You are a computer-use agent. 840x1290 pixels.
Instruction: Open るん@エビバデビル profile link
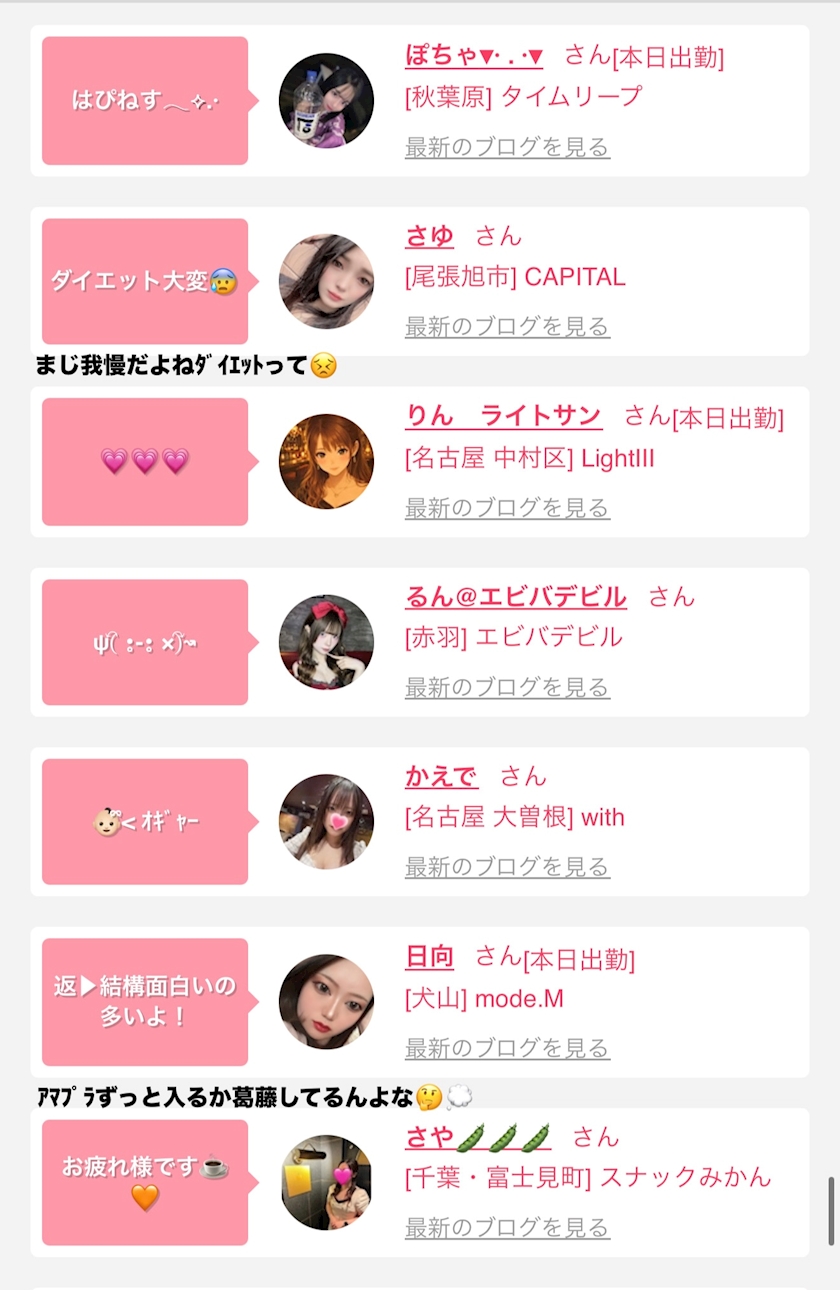515,597
